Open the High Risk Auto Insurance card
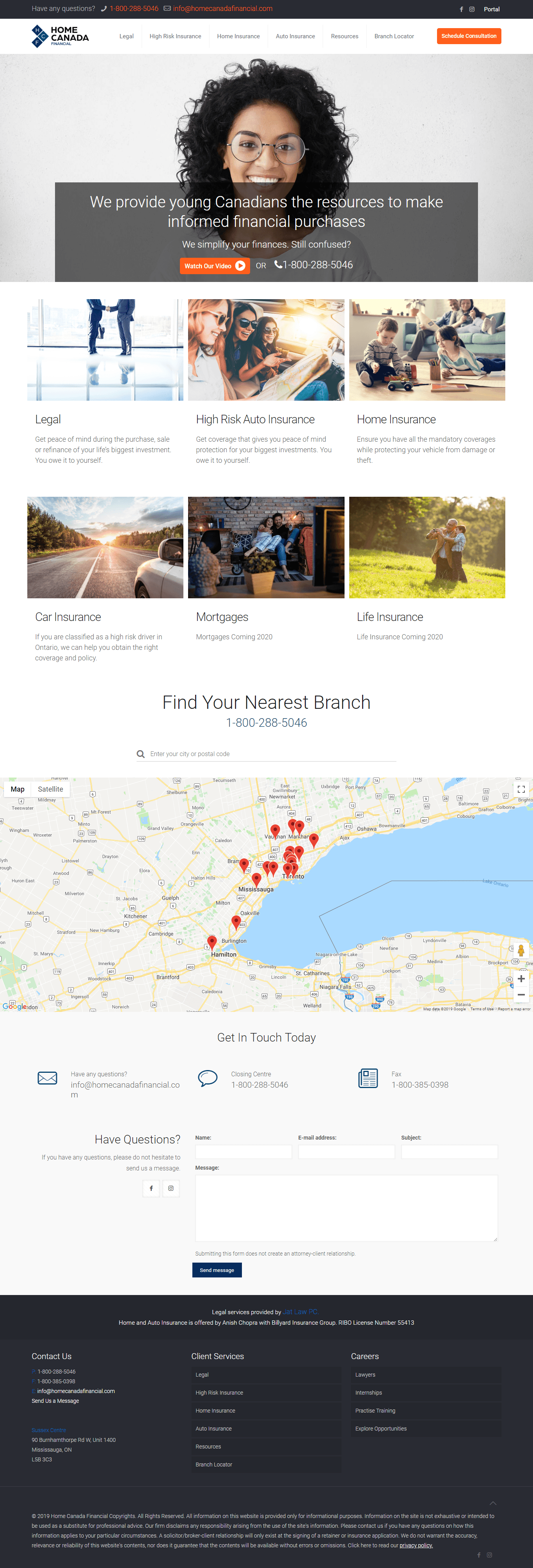The height and width of the screenshot is (1568, 533). click(255, 419)
